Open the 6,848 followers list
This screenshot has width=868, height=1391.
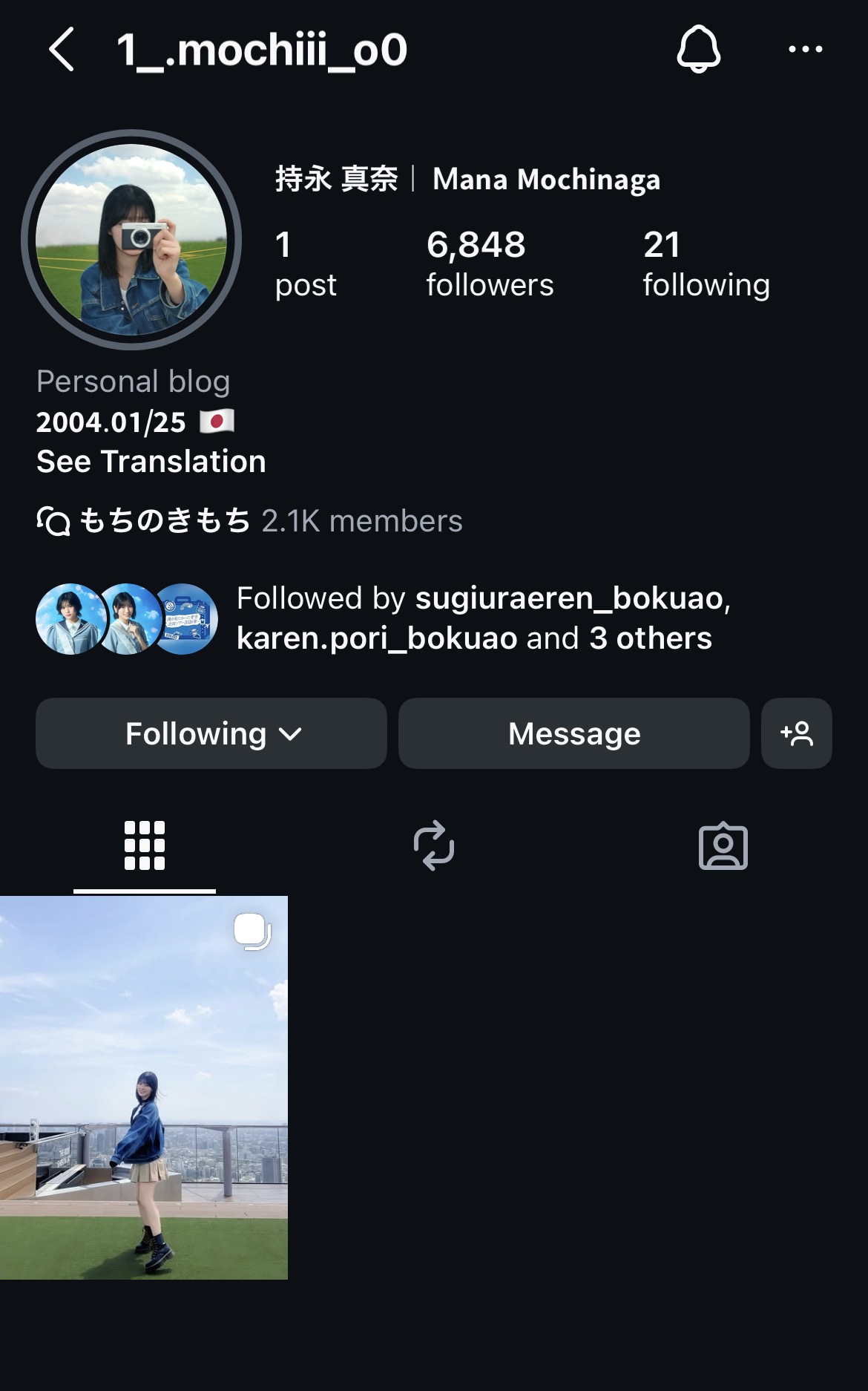[x=489, y=264]
